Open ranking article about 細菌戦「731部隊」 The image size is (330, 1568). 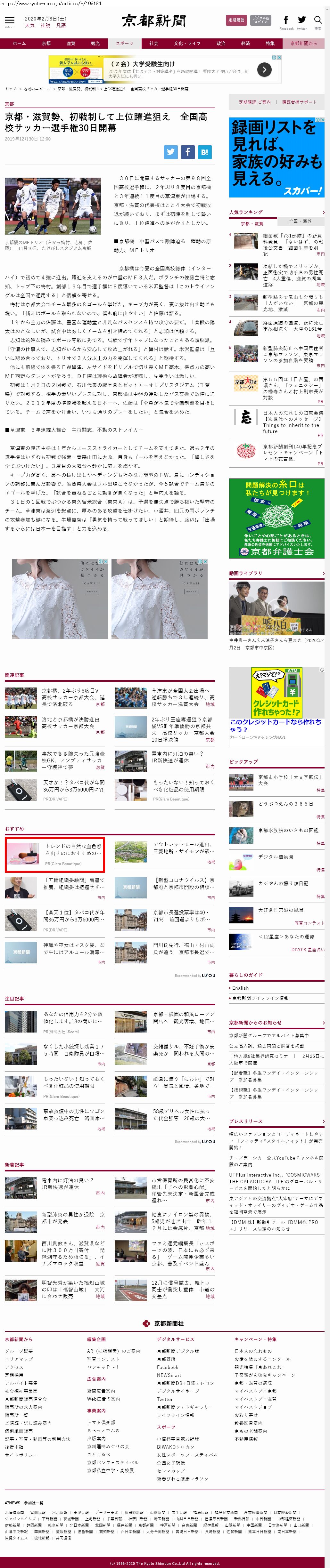tap(292, 241)
